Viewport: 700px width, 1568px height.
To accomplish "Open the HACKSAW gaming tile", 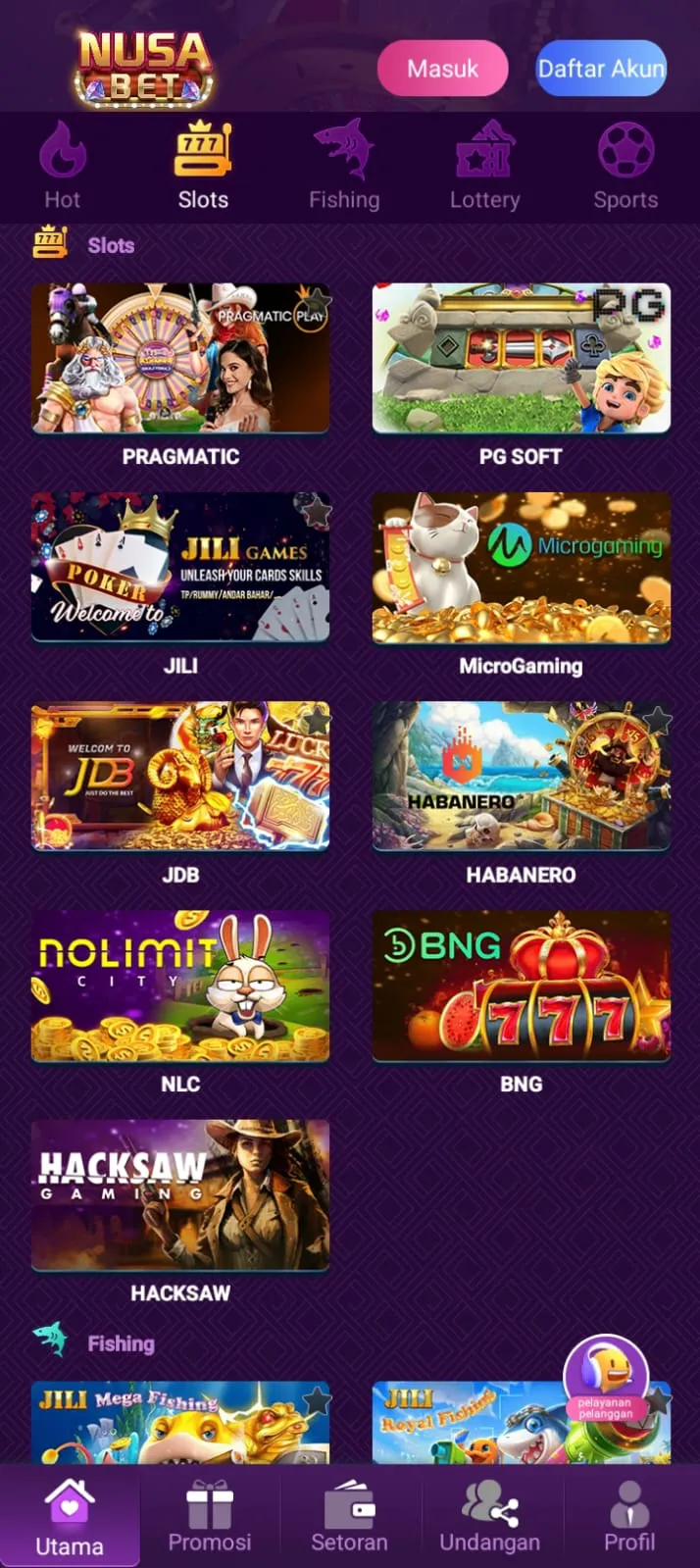I will [180, 1194].
